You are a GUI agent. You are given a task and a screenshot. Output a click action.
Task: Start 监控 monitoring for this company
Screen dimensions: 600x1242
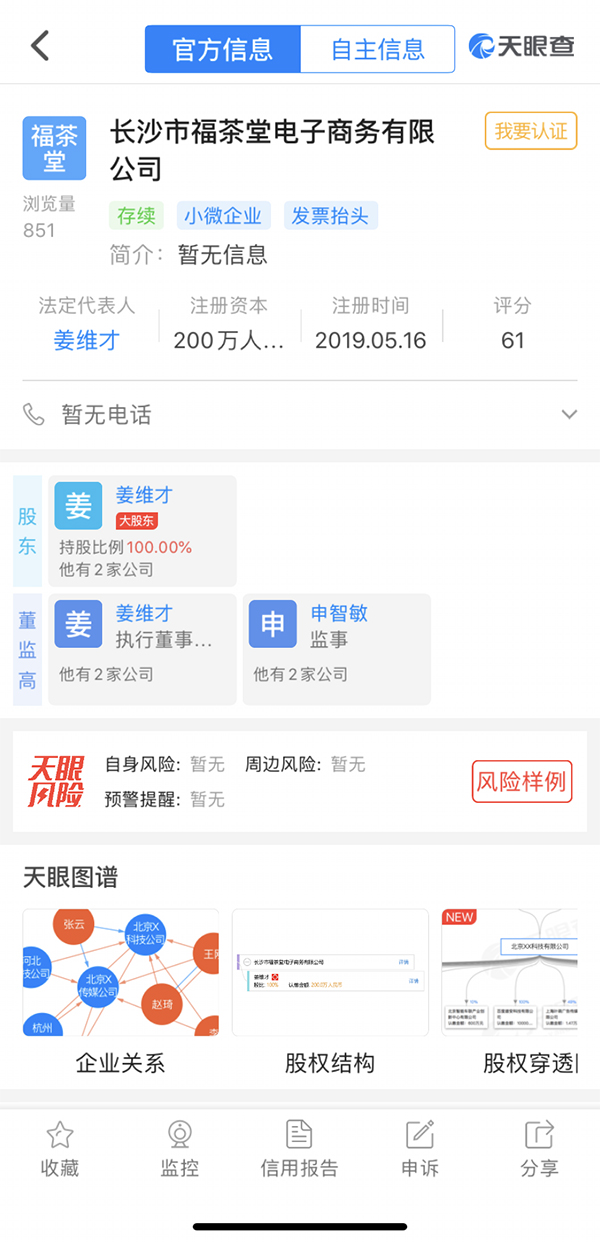(x=180, y=1148)
